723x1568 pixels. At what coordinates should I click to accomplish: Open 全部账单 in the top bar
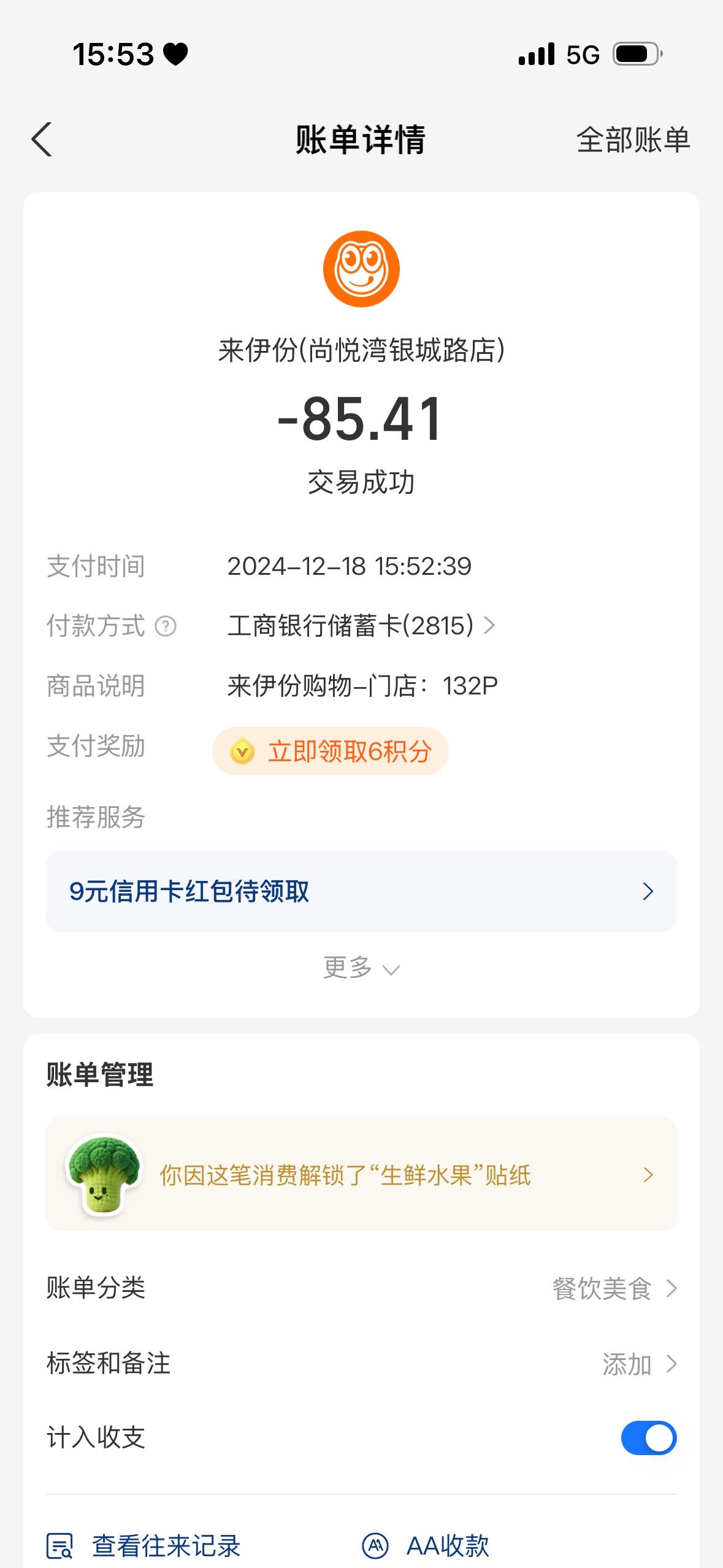point(633,140)
